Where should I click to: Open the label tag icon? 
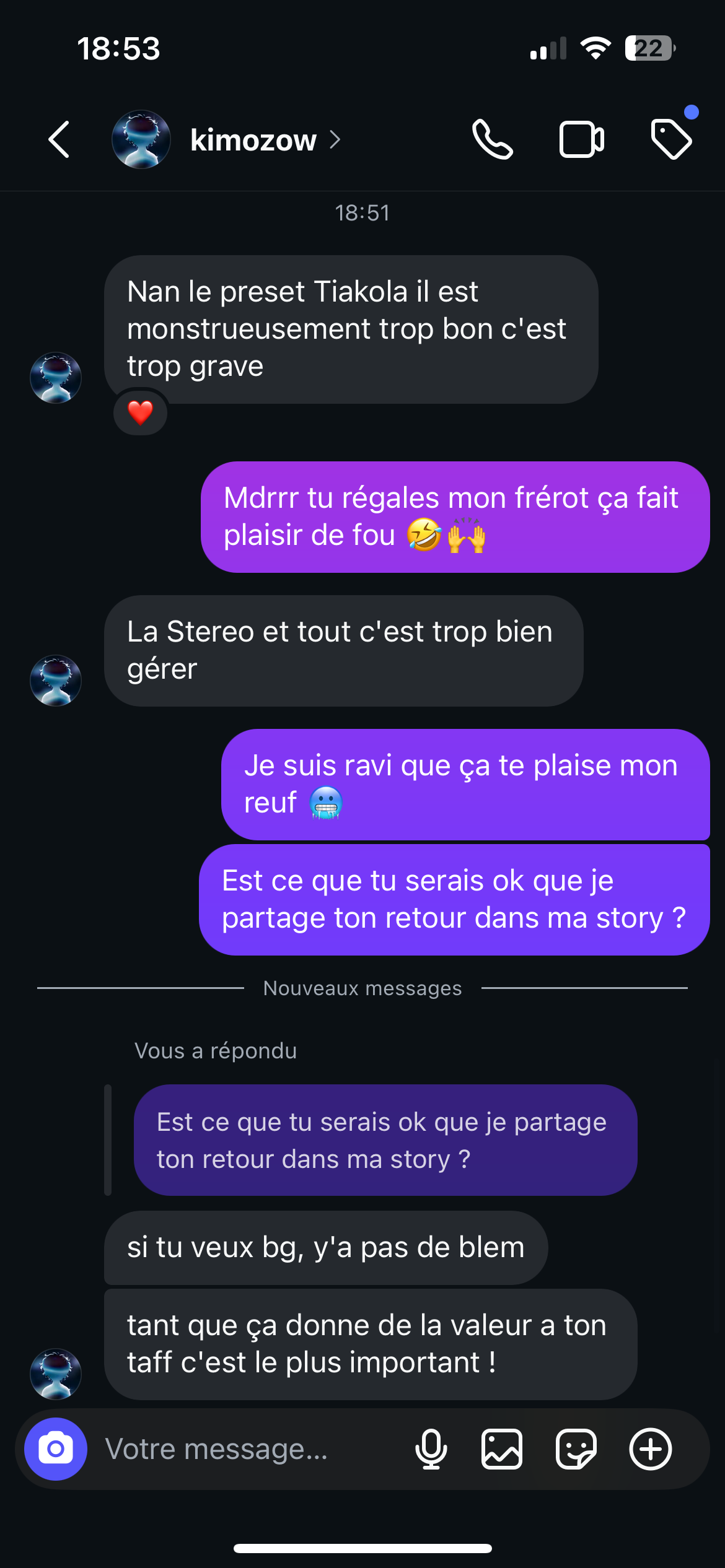click(672, 139)
